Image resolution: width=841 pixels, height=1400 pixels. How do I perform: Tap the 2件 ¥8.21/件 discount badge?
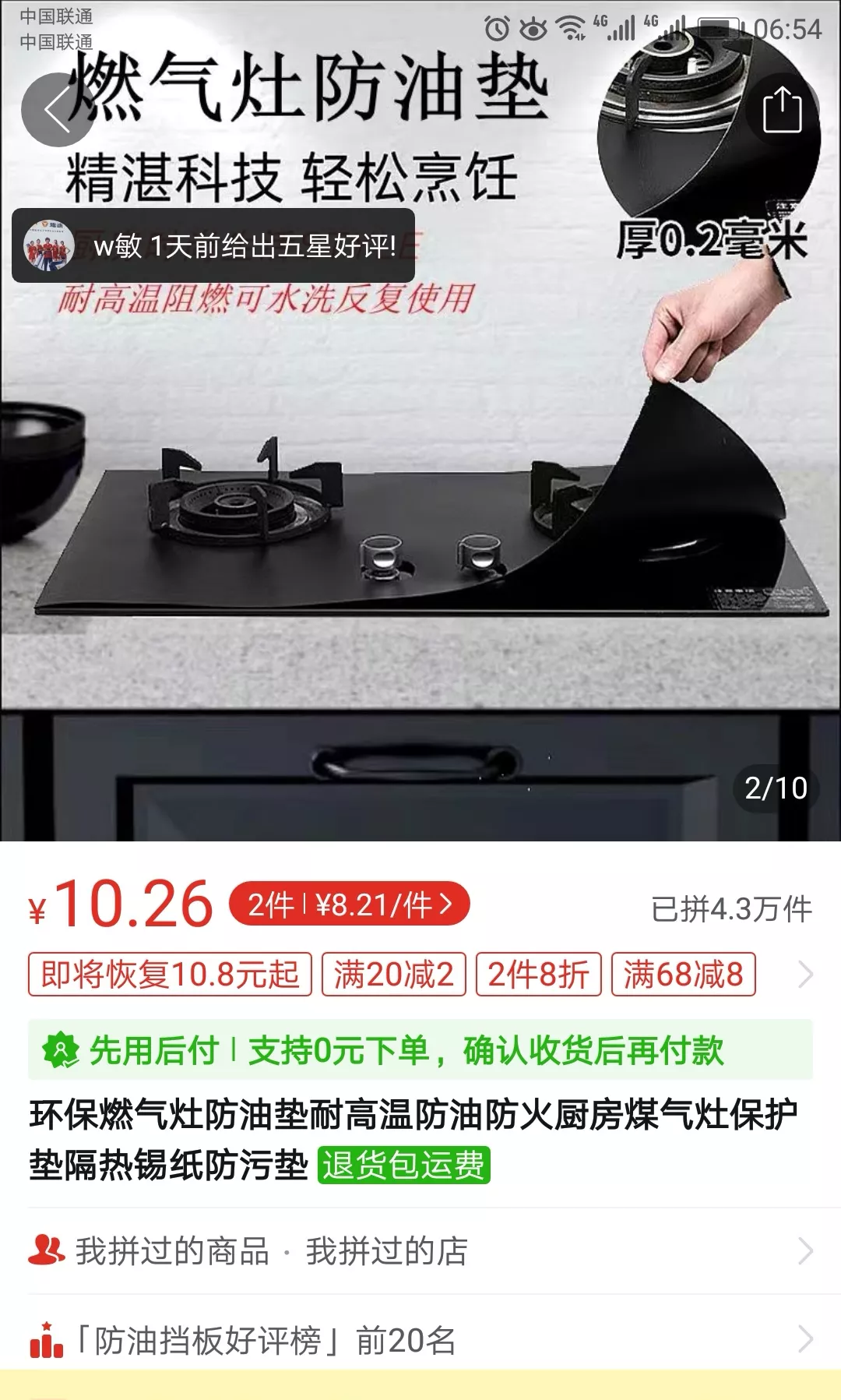click(x=350, y=905)
